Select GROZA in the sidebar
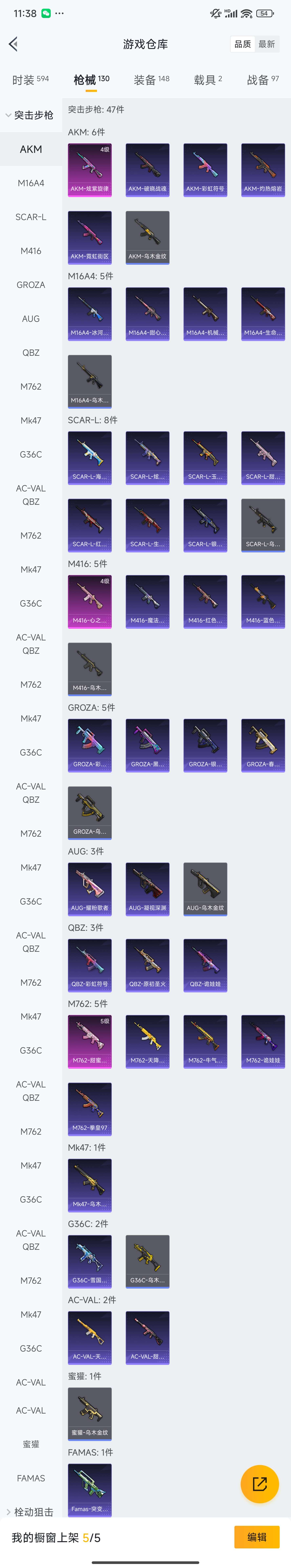The image size is (291, 1568). (x=31, y=285)
